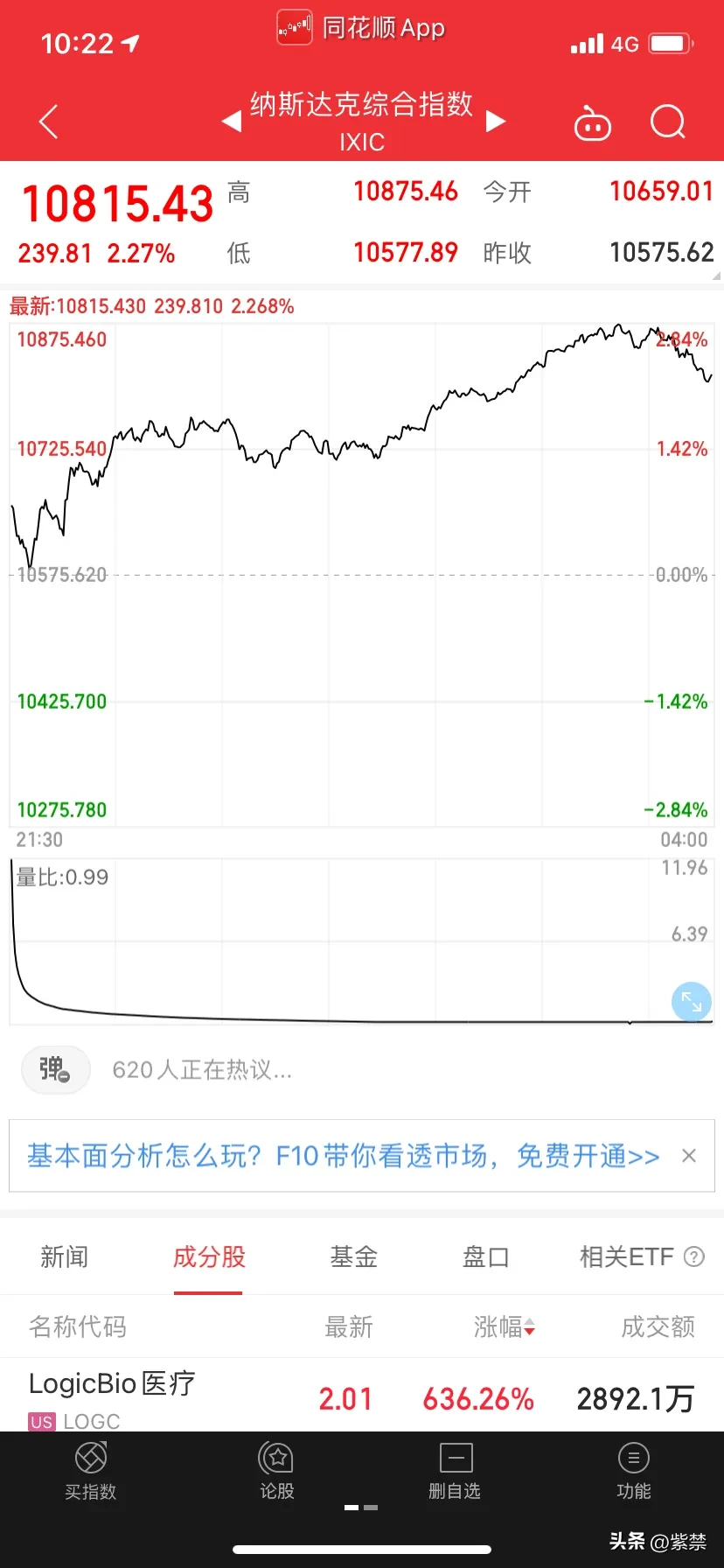
Task: Sort constituents by 涨幅
Action: click(x=504, y=1326)
